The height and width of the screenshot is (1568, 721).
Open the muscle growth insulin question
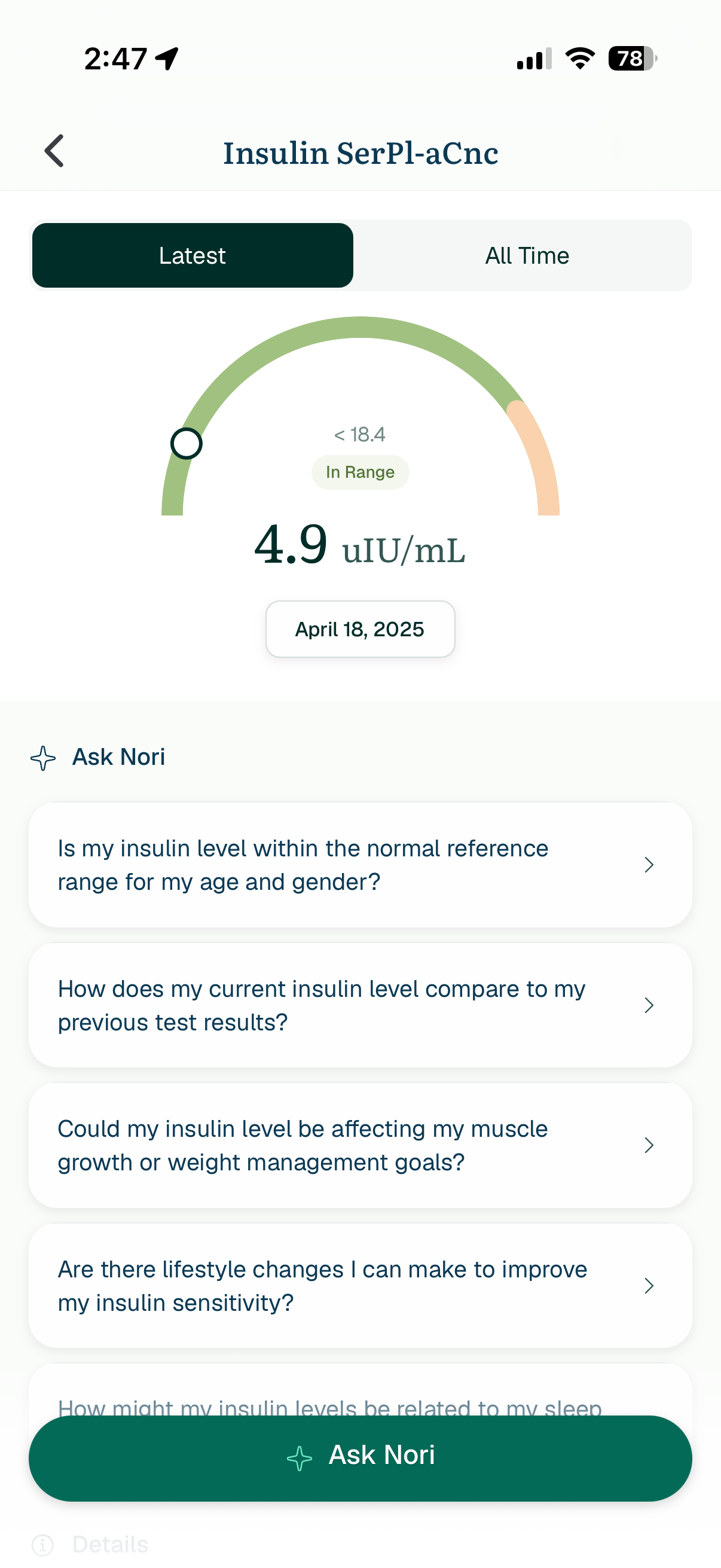[360, 1145]
